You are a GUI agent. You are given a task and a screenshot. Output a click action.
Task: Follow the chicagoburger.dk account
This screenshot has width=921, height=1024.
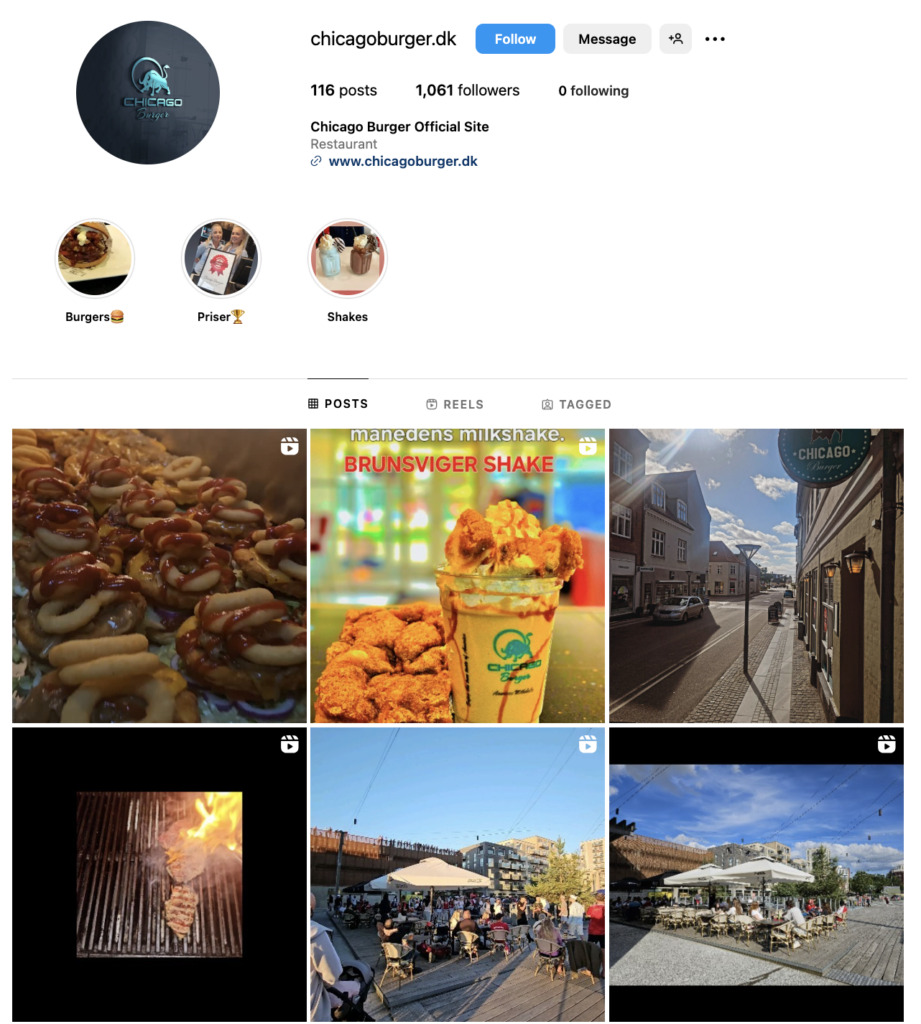[515, 39]
